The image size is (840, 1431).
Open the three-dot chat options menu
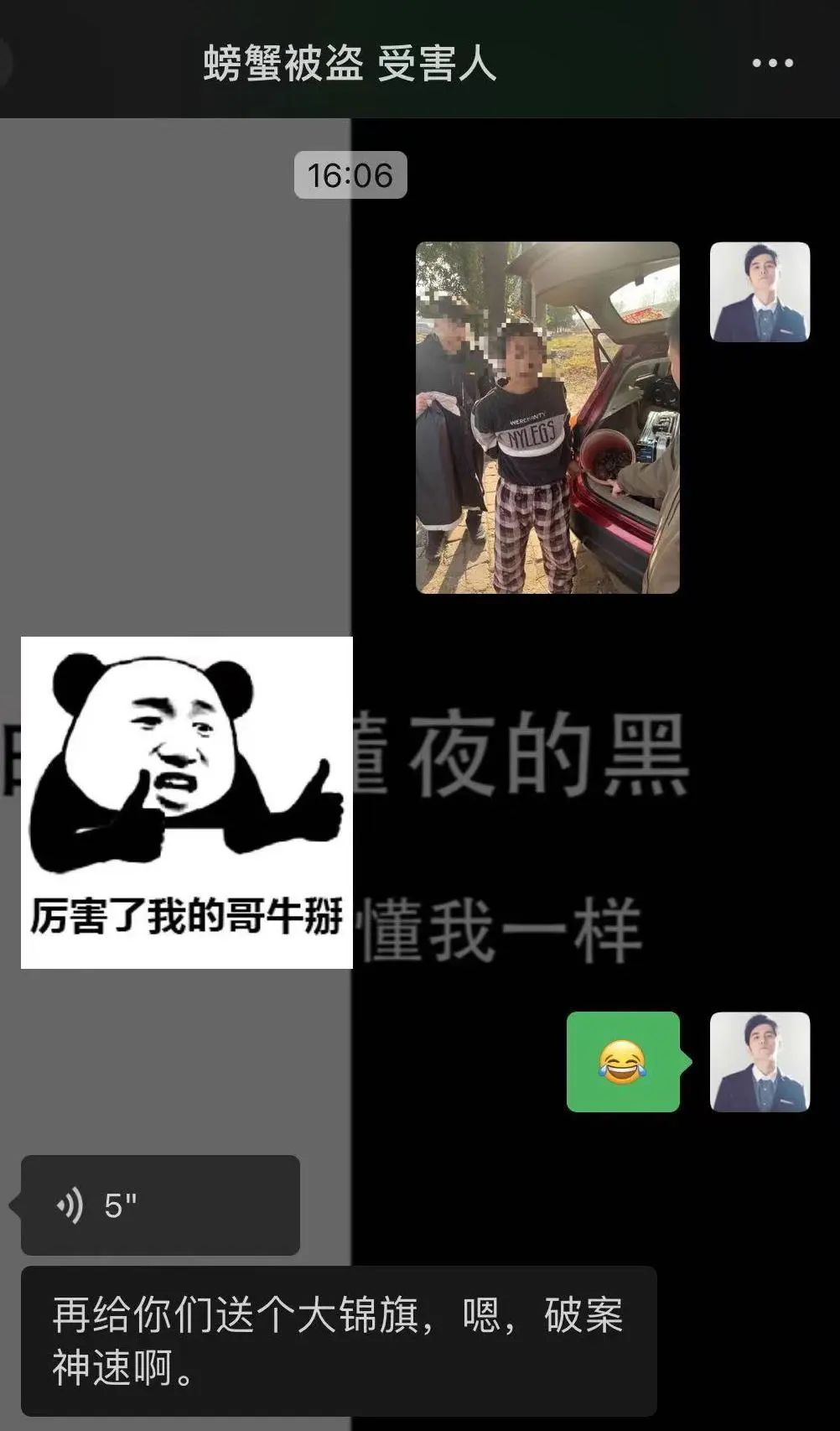tap(772, 63)
